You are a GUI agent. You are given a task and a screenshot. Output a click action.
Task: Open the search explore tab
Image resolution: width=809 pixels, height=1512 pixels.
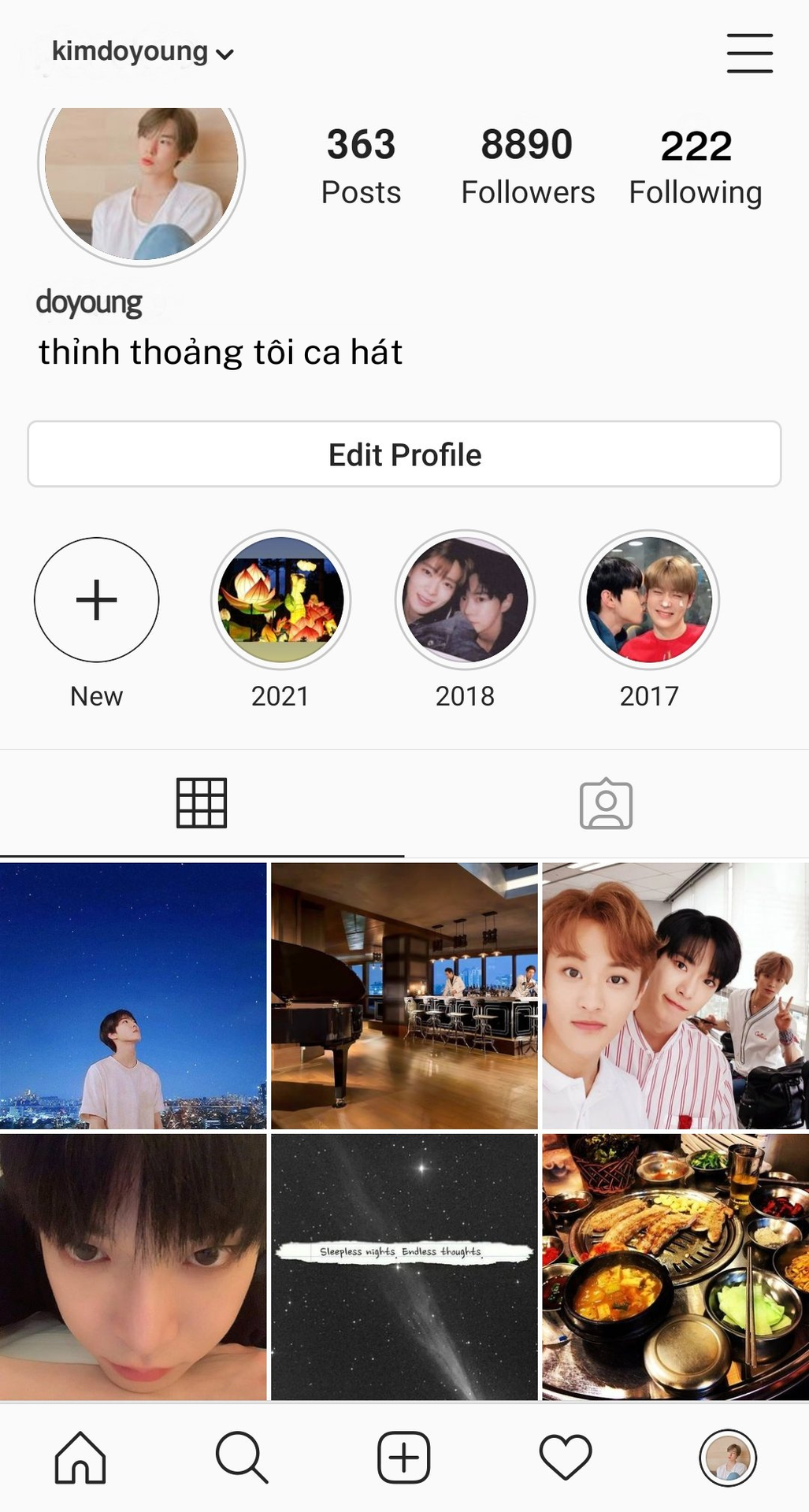242,1458
